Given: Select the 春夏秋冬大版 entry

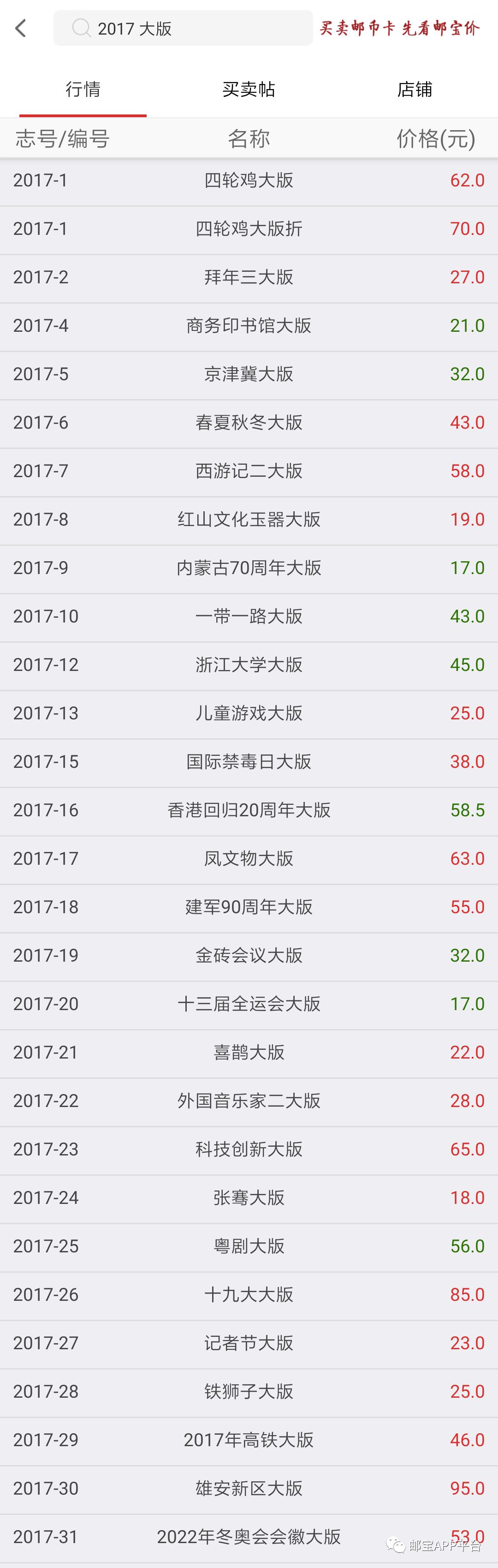Looking at the screenshot, I should point(249,422).
